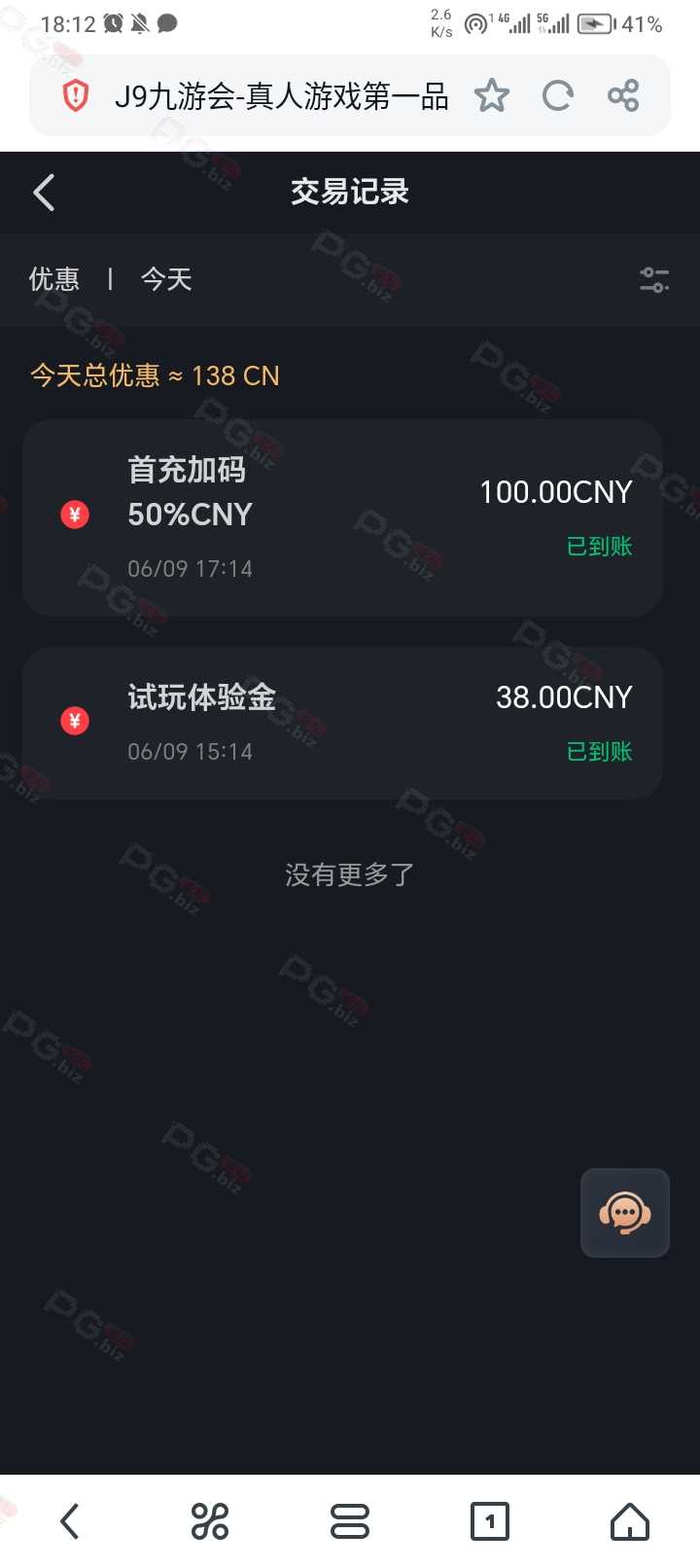Bookmark this page with the star icon

click(492, 96)
